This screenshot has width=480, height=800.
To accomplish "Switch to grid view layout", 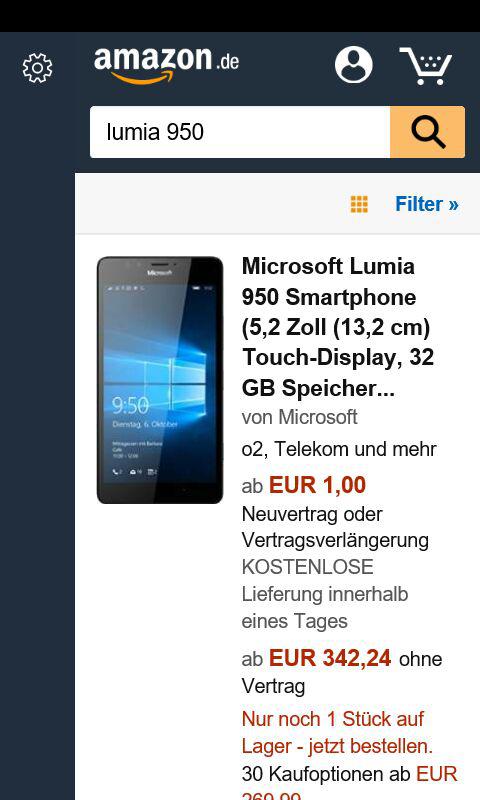I will pos(359,204).
